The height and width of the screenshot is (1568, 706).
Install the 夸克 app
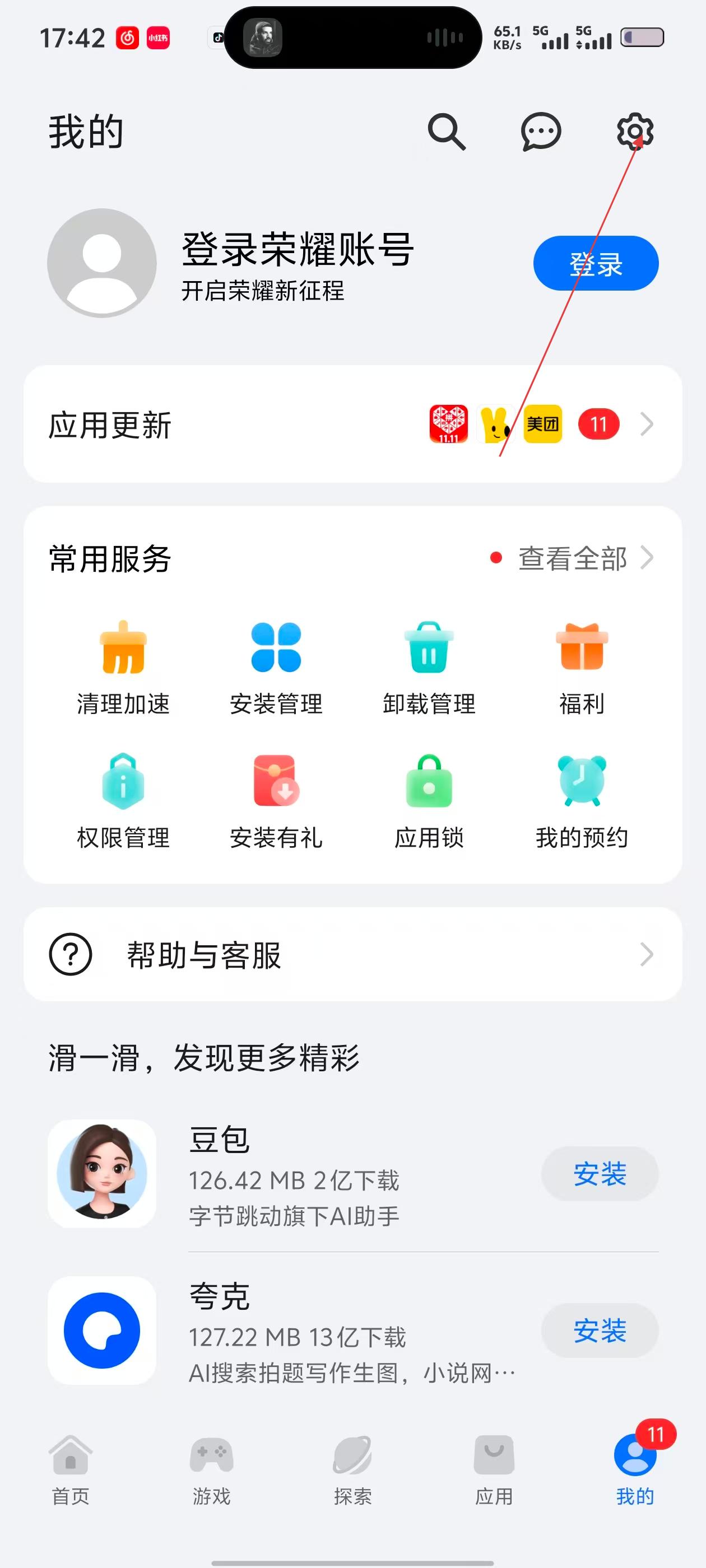[x=600, y=1330]
